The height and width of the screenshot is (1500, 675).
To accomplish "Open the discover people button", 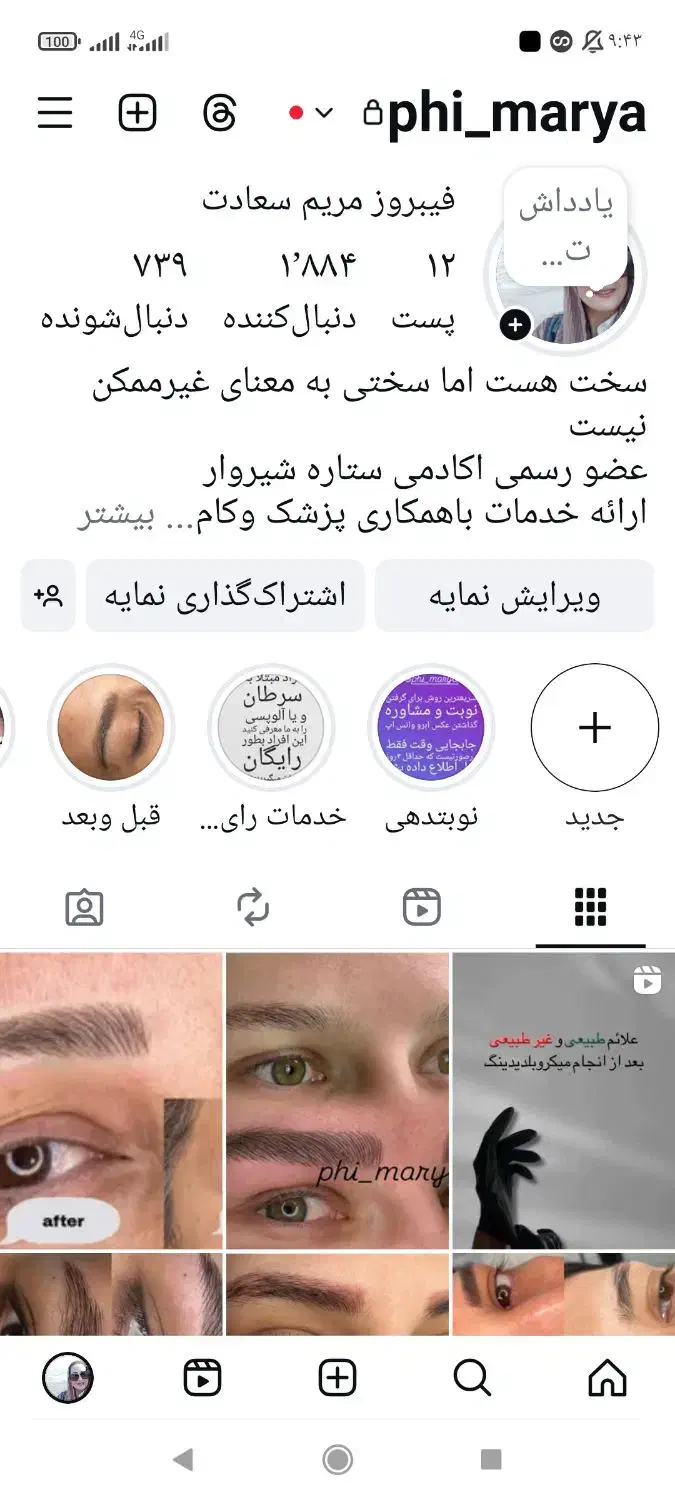I will pos(48,597).
